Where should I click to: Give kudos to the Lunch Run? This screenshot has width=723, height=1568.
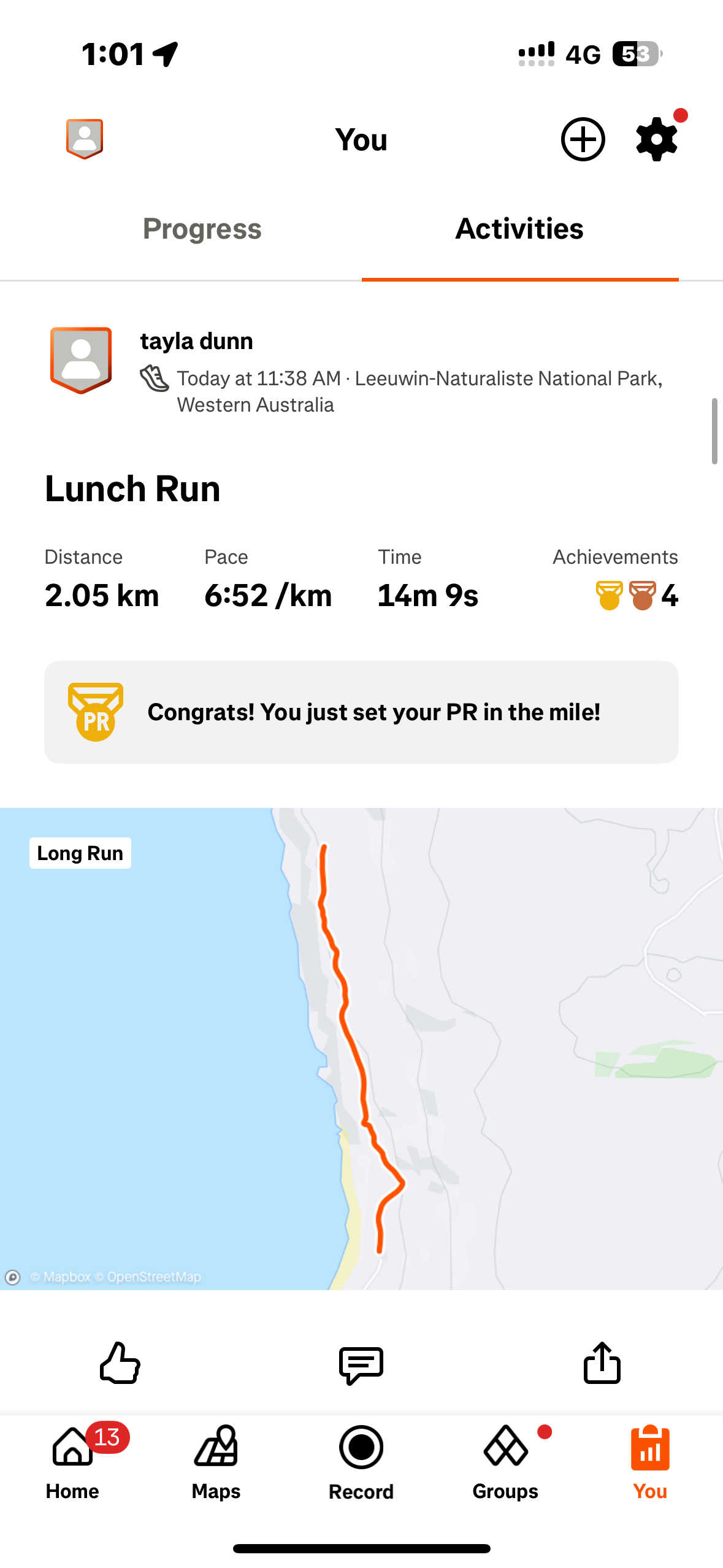click(120, 1362)
